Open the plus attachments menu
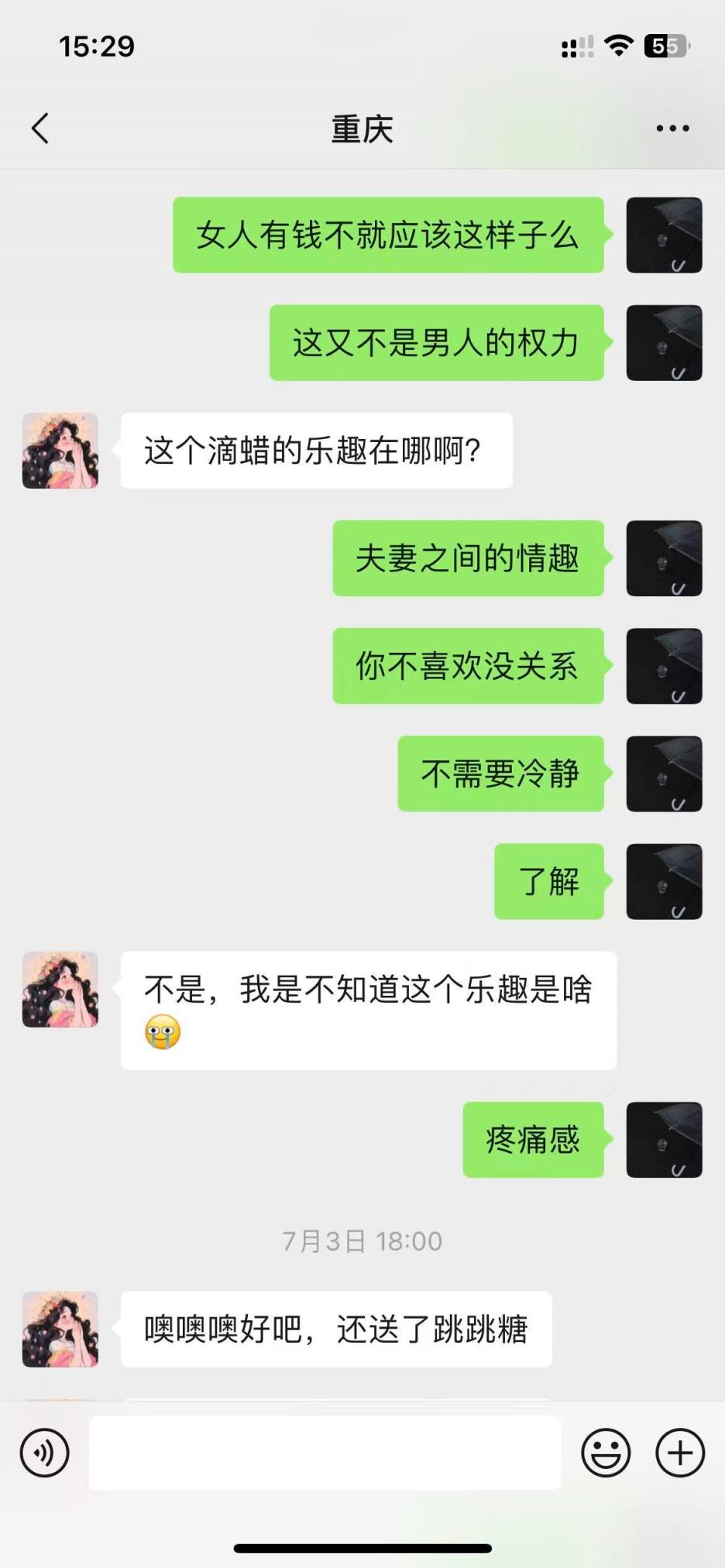The width and height of the screenshot is (725, 1568). point(680,1453)
